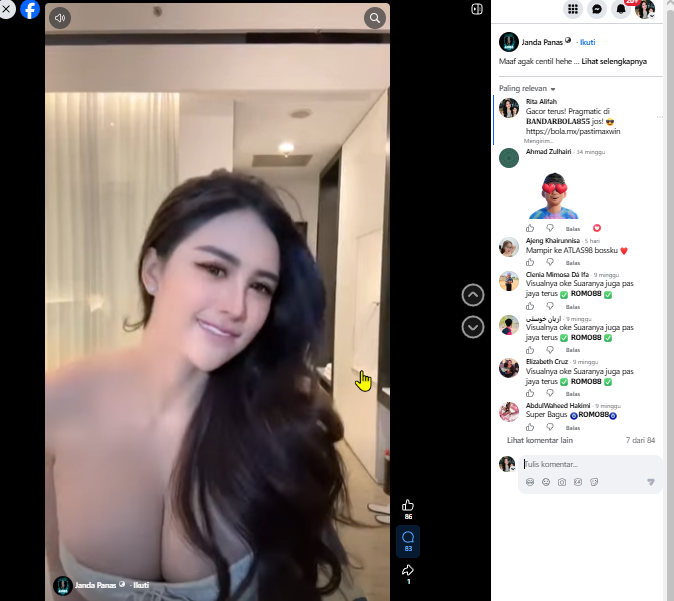Go to the previous video
The width and height of the screenshot is (674, 601).
(x=473, y=295)
